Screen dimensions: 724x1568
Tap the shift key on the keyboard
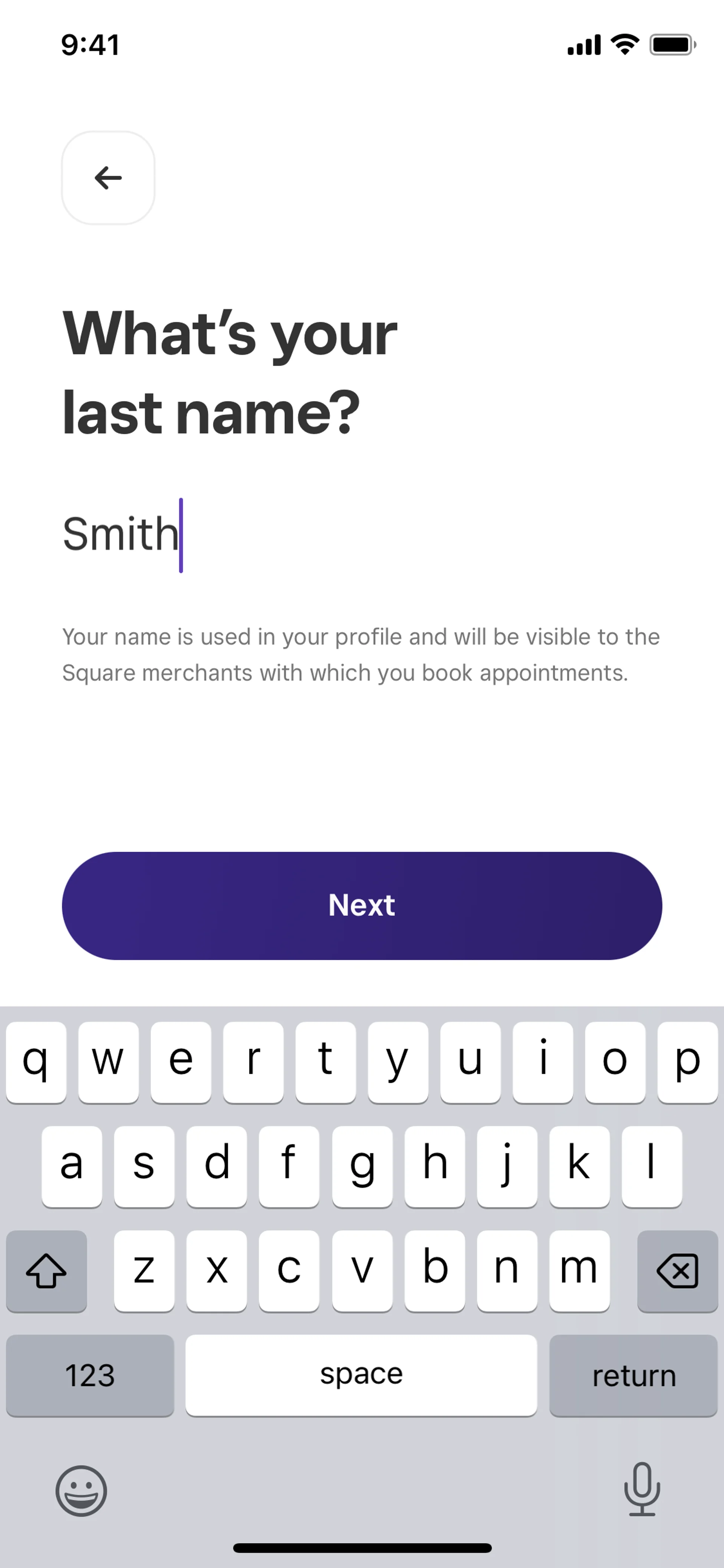tap(46, 1271)
